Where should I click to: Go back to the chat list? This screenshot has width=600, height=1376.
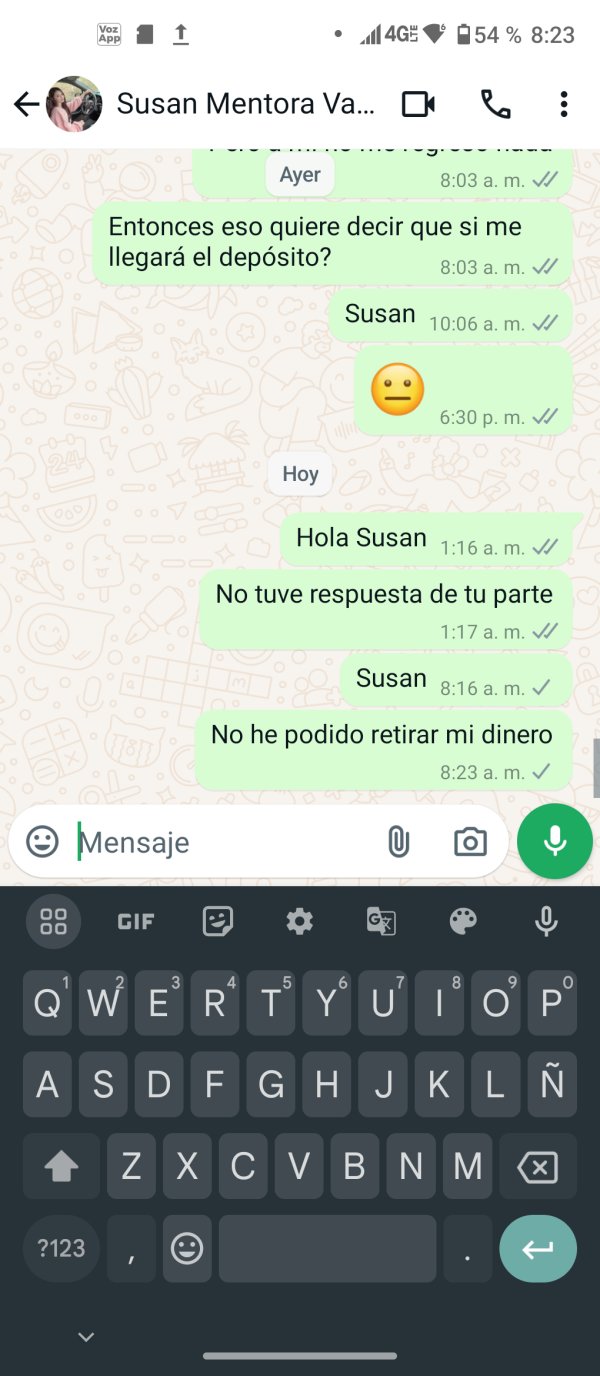click(26, 104)
